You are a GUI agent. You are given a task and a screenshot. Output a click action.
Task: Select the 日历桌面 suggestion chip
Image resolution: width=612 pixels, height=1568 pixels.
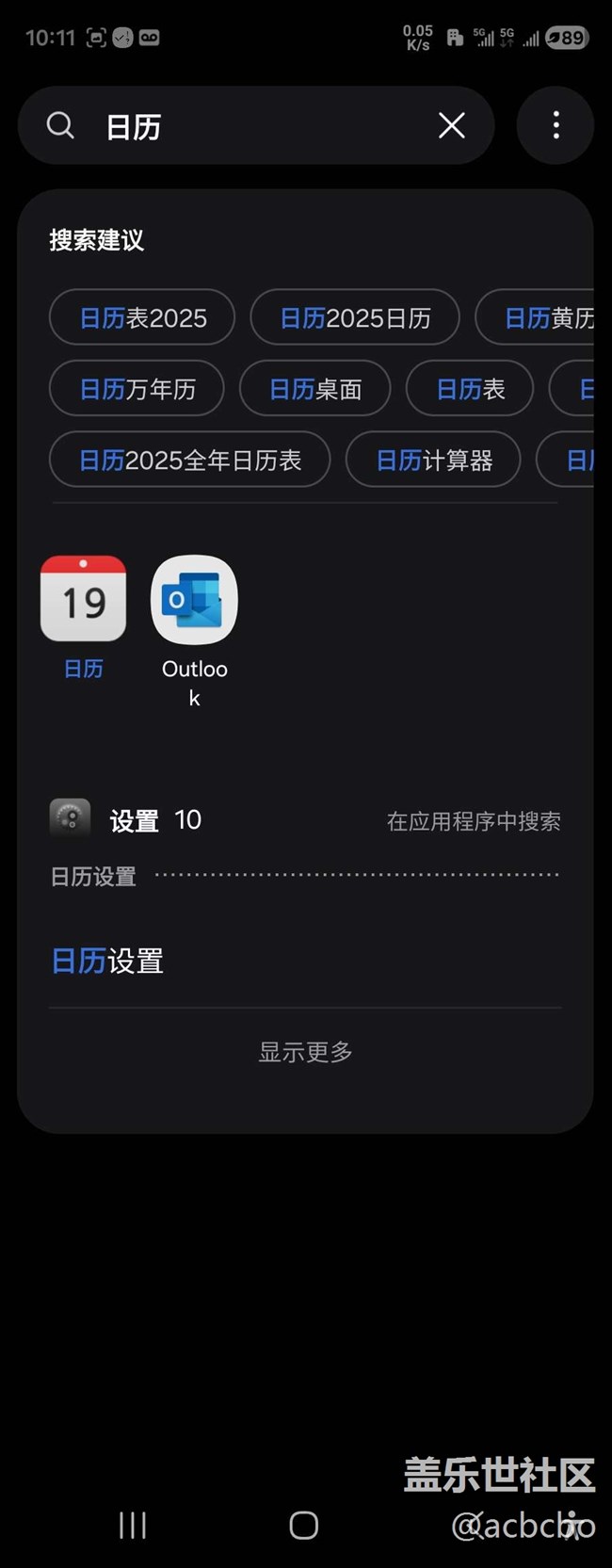[x=314, y=389]
